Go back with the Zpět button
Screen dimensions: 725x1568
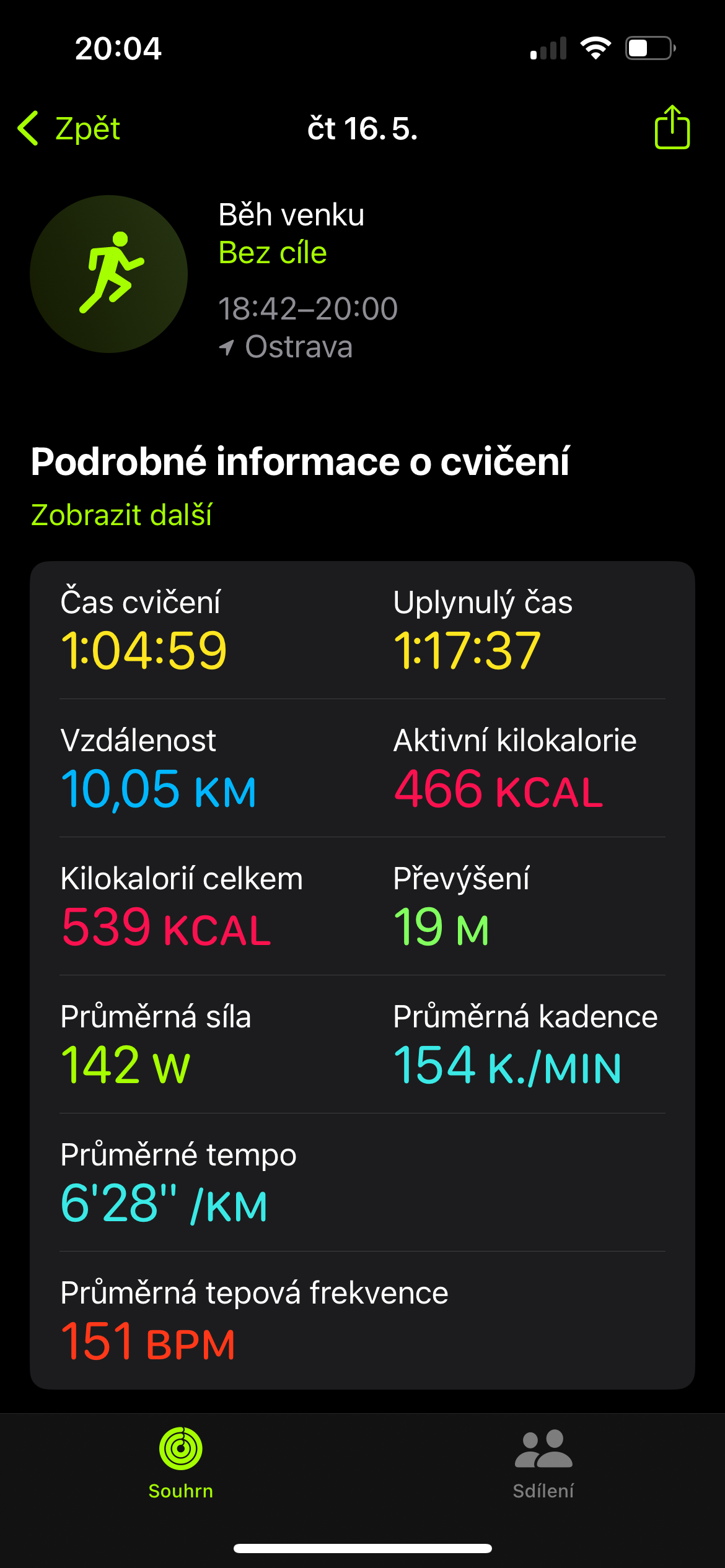(x=69, y=129)
